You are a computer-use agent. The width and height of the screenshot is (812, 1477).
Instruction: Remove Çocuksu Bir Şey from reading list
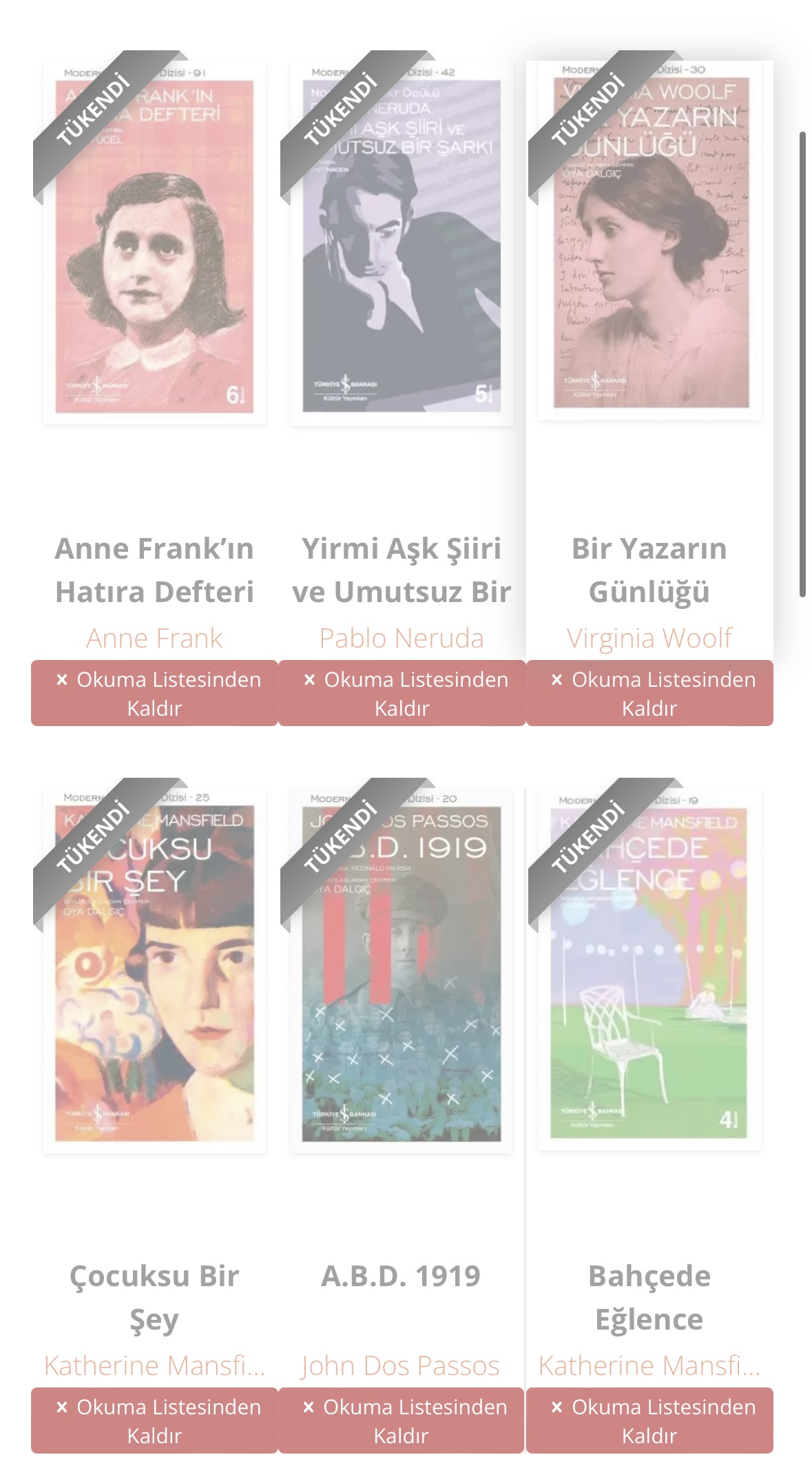[154, 1421]
